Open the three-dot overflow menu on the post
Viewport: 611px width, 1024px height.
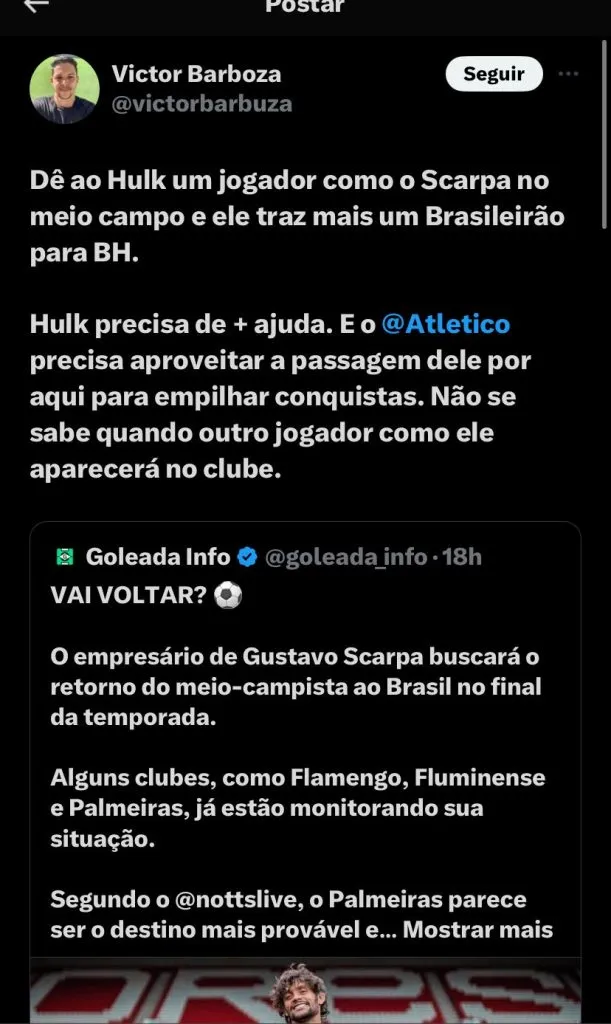[568, 74]
